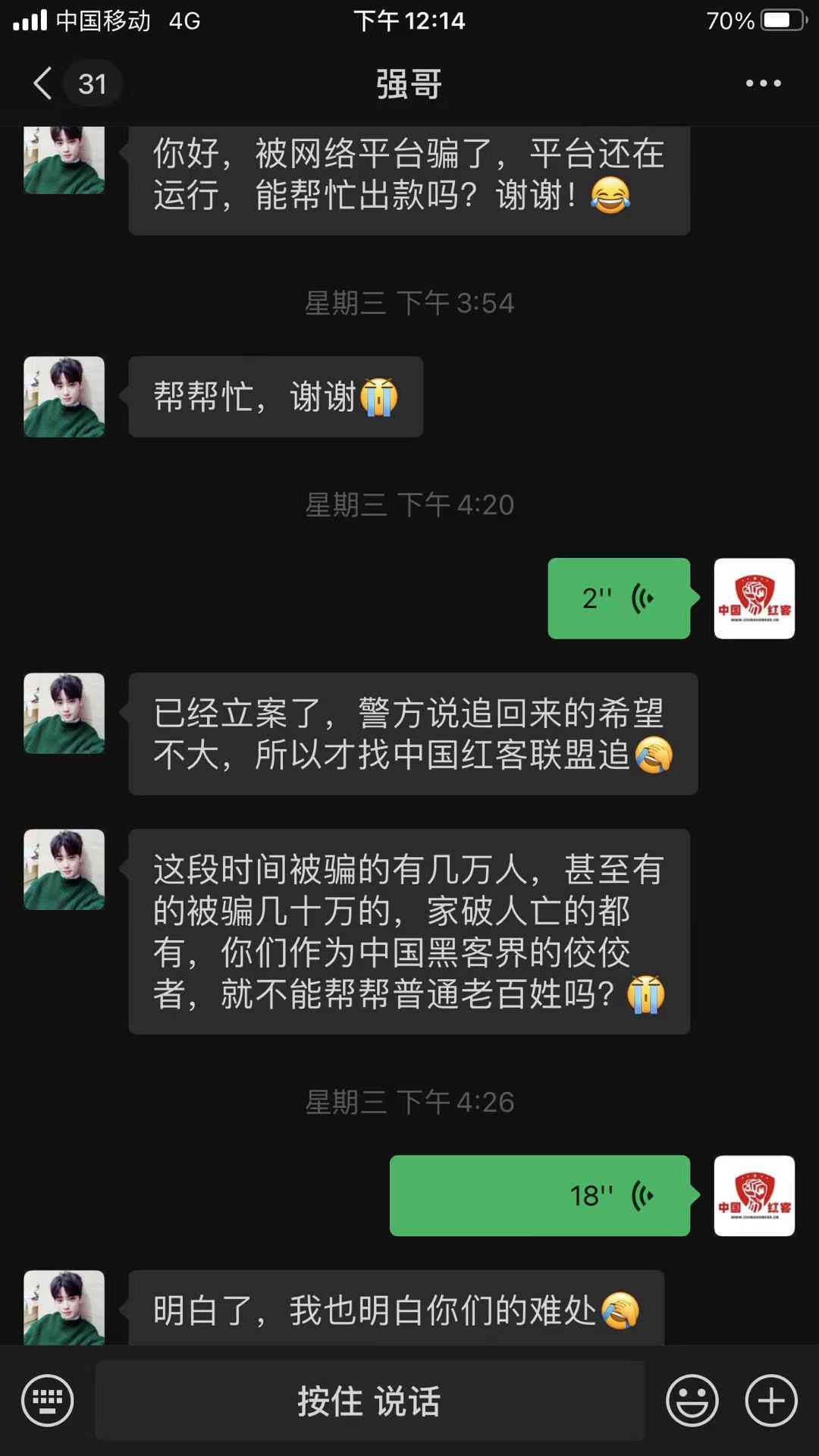This screenshot has width=819, height=1456.
Task: Open the emoji sticker panel
Action: 692,1401
